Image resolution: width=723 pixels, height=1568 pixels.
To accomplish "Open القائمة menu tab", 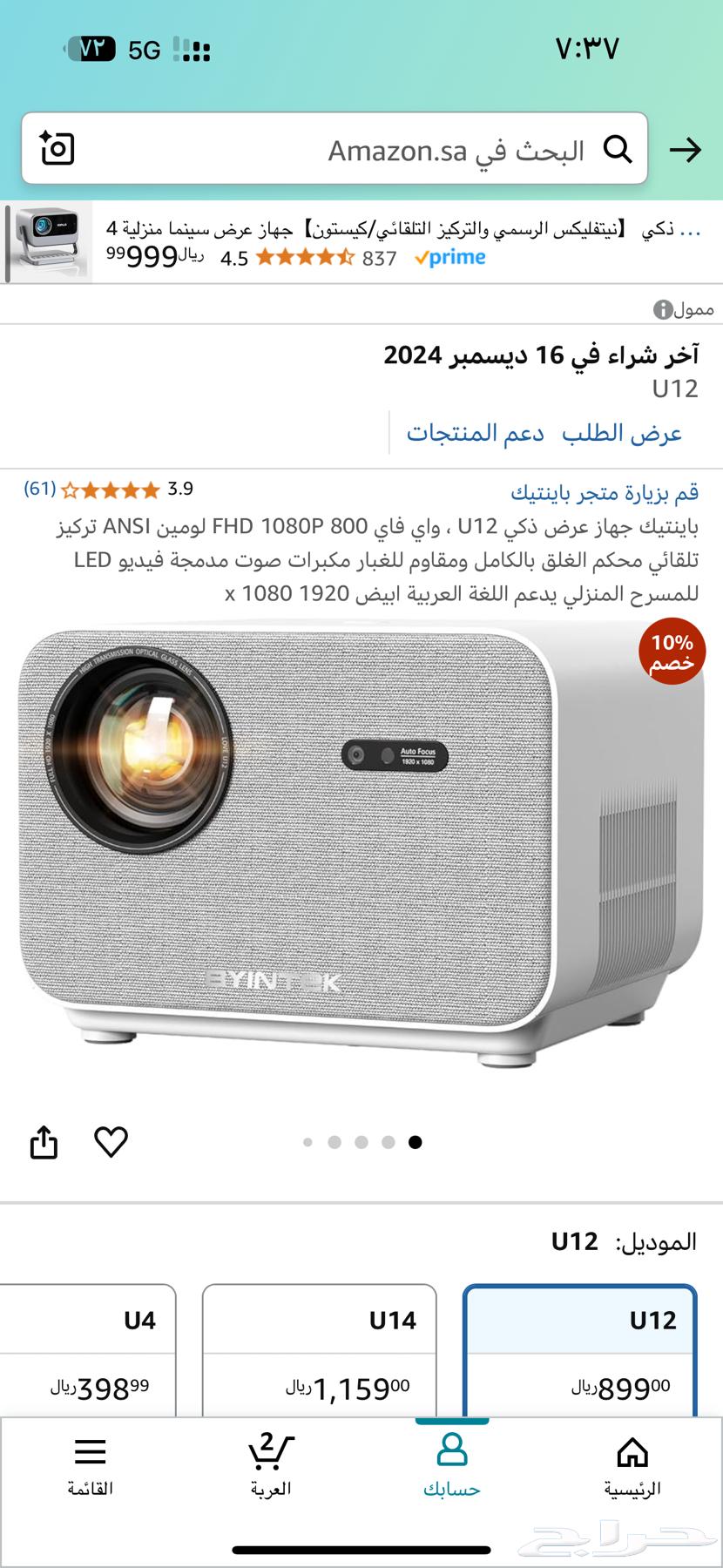I will [91, 1469].
